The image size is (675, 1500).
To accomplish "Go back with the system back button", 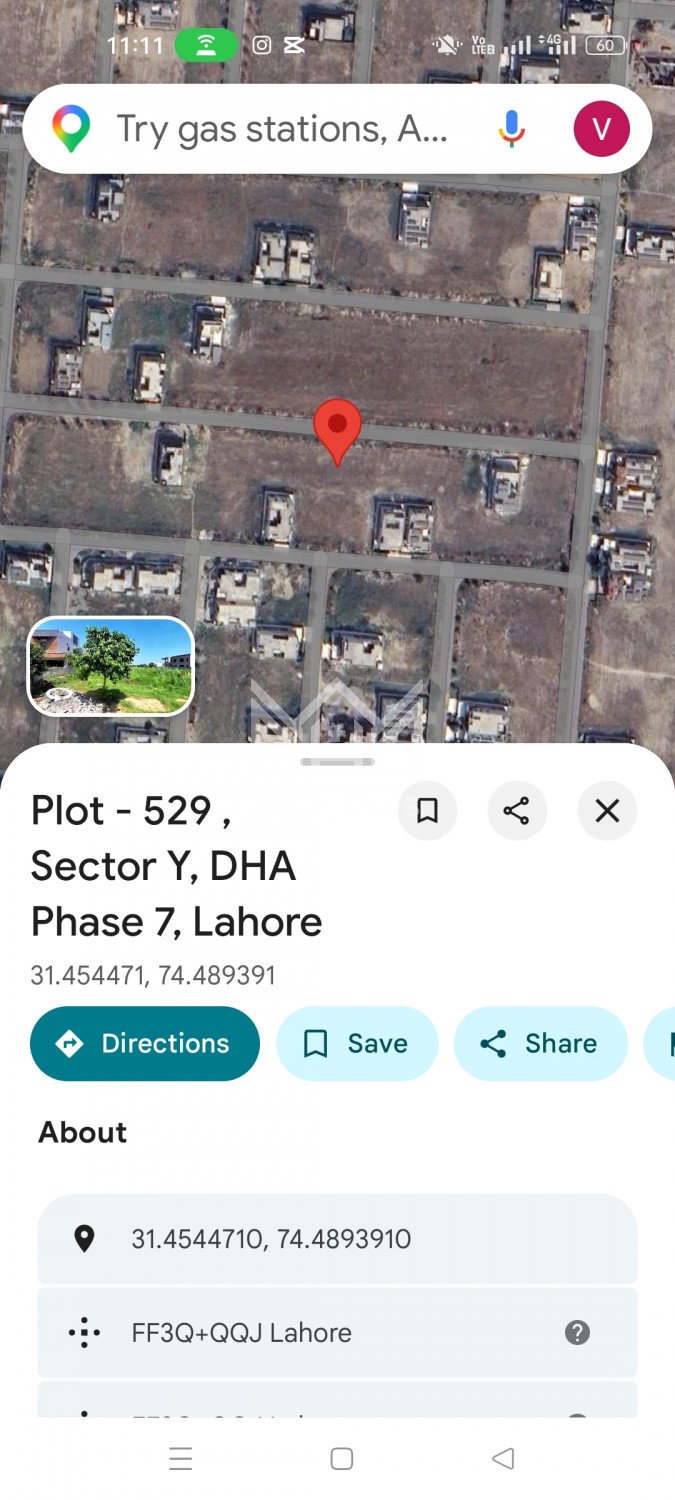I will pyautogui.click(x=503, y=1459).
